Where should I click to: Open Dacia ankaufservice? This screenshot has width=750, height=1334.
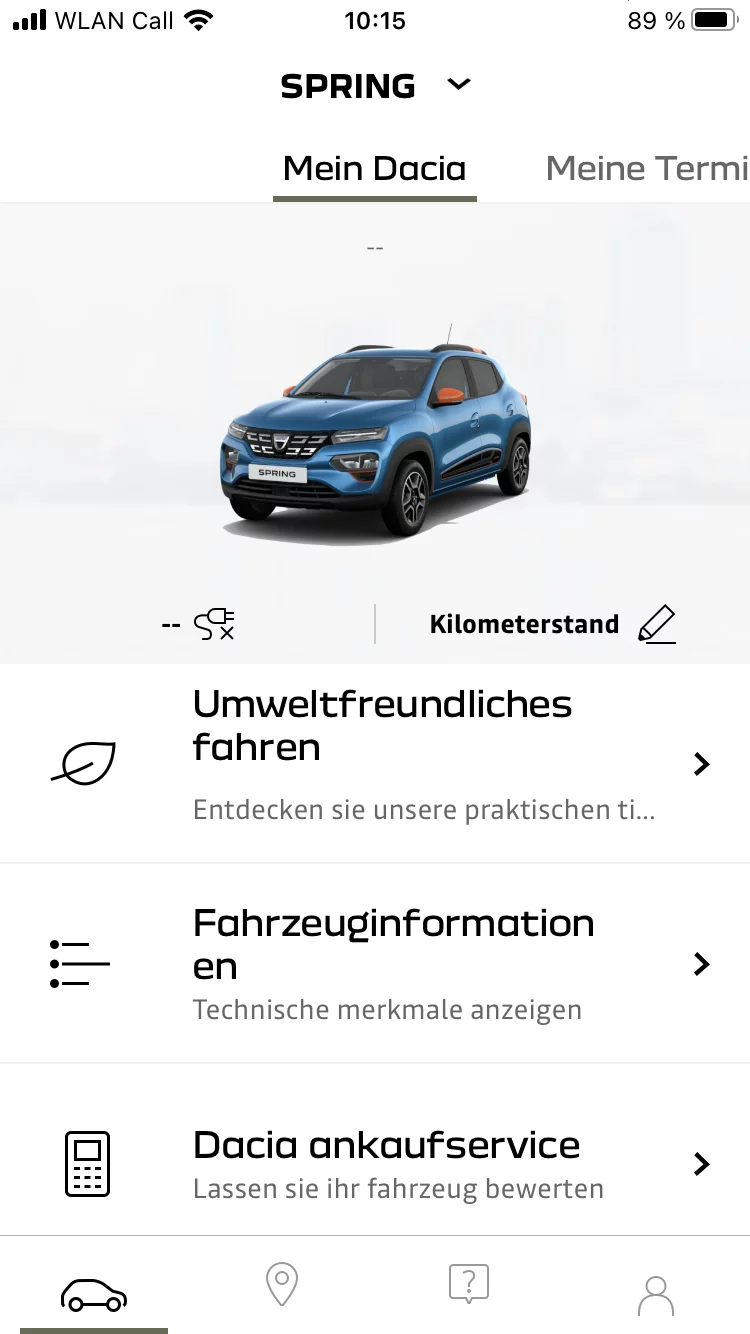click(x=375, y=1163)
